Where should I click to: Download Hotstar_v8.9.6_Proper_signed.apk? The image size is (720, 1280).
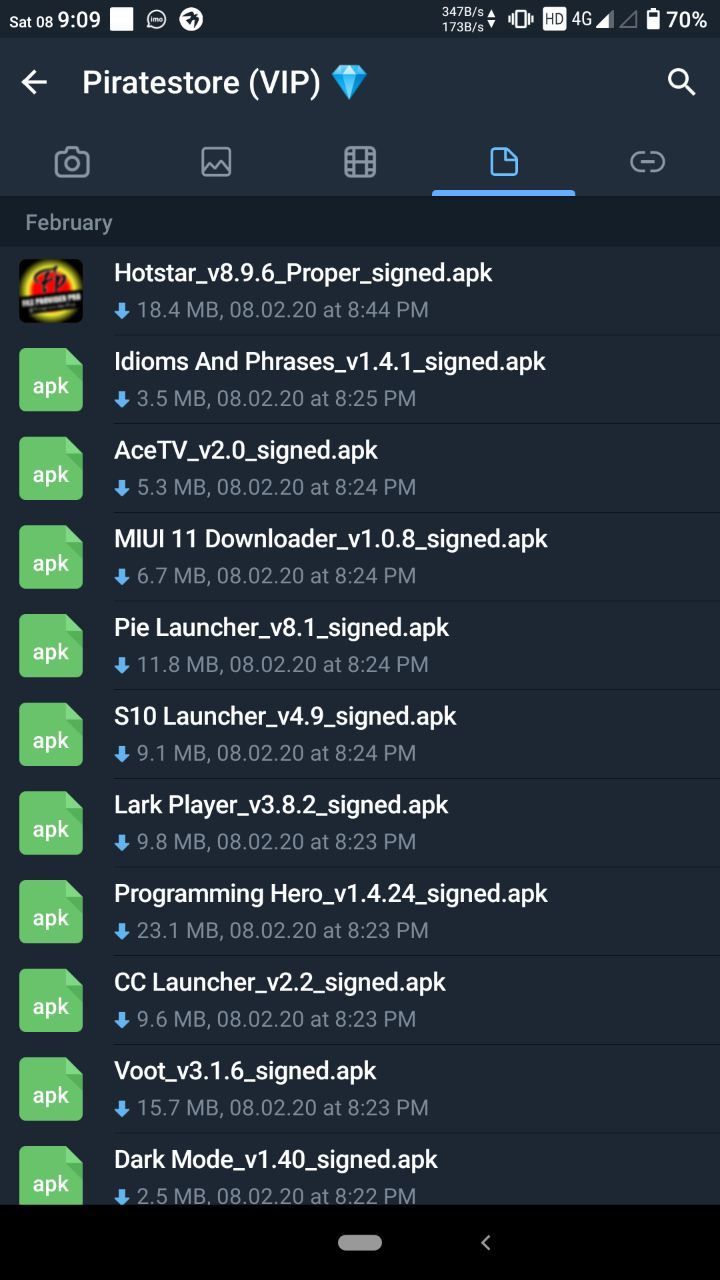click(51, 291)
